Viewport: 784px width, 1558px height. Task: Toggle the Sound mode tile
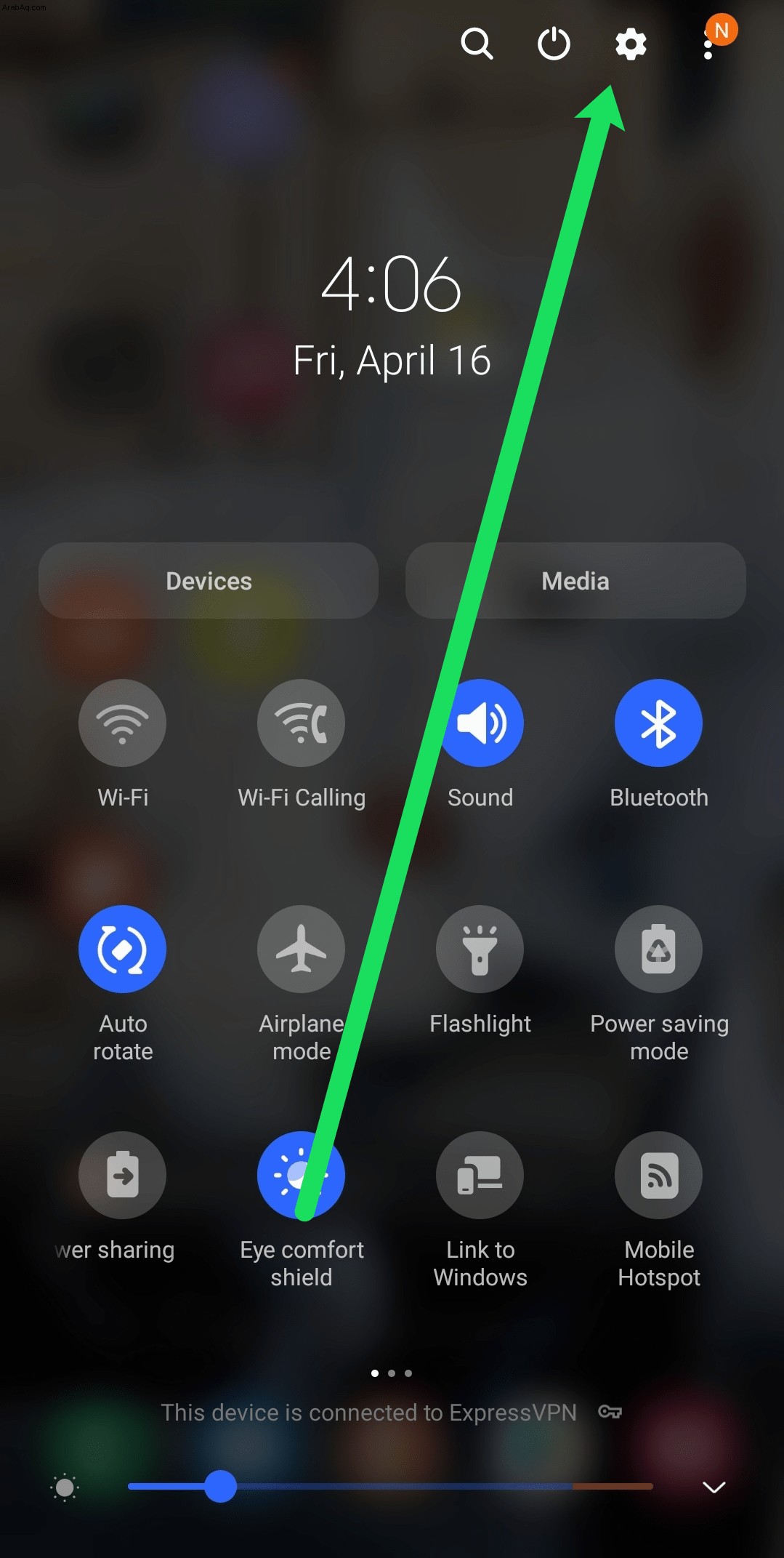[x=480, y=723]
